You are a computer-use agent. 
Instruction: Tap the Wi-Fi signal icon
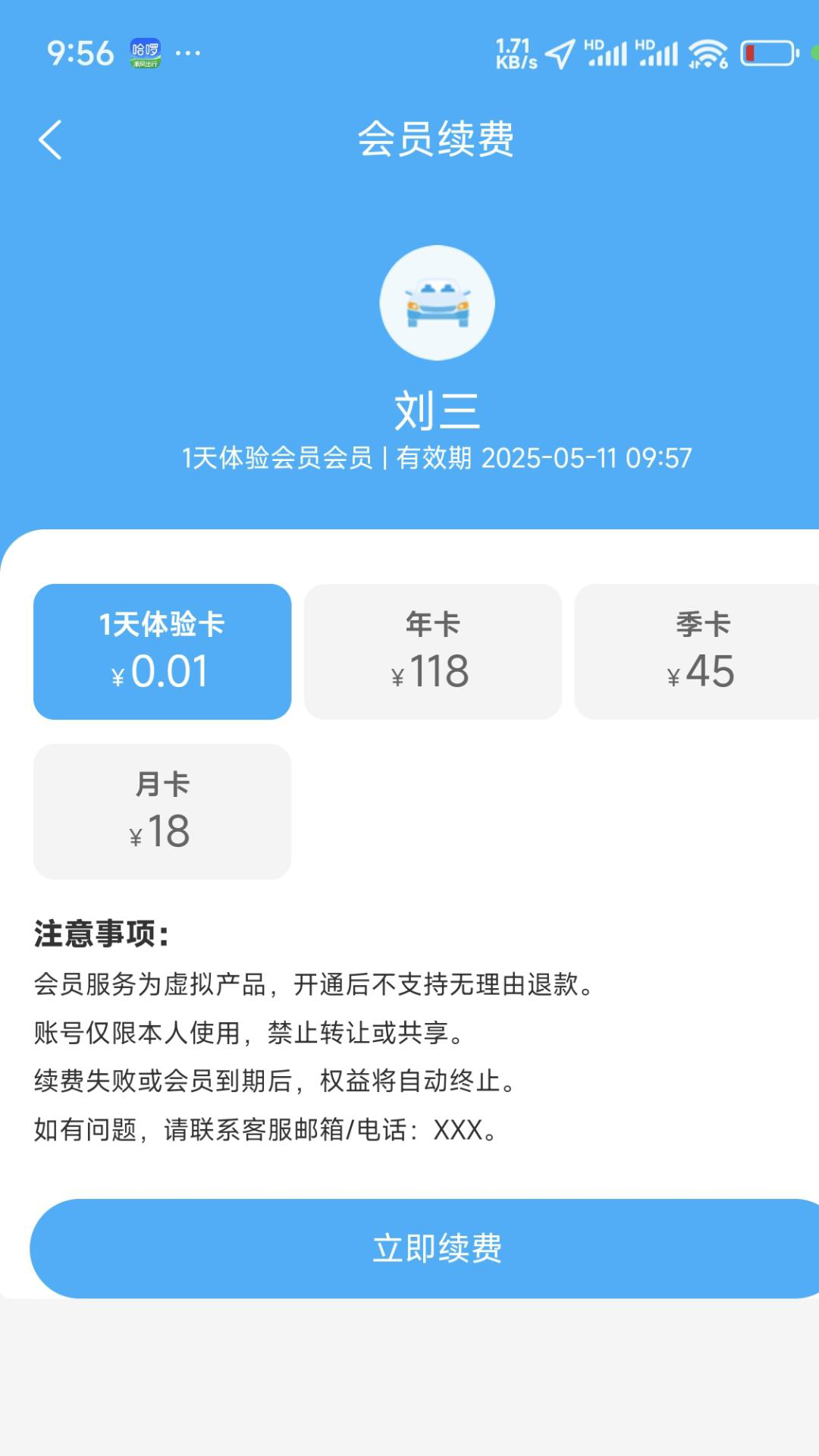[x=709, y=53]
